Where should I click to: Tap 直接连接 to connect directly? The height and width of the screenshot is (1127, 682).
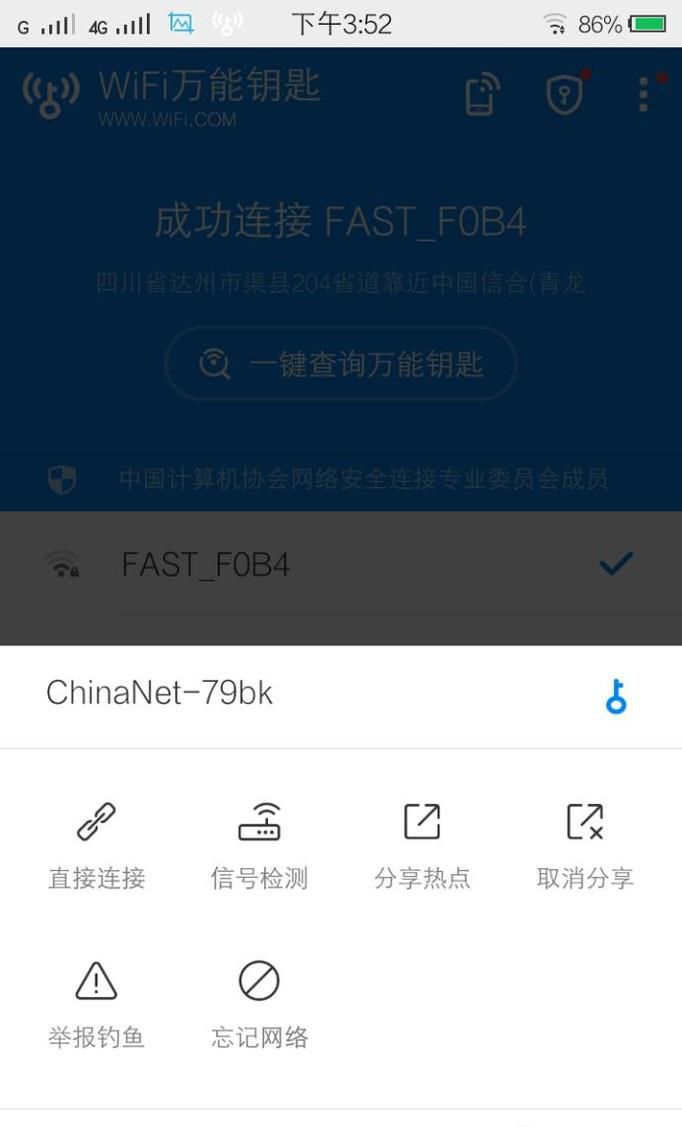[x=97, y=845]
